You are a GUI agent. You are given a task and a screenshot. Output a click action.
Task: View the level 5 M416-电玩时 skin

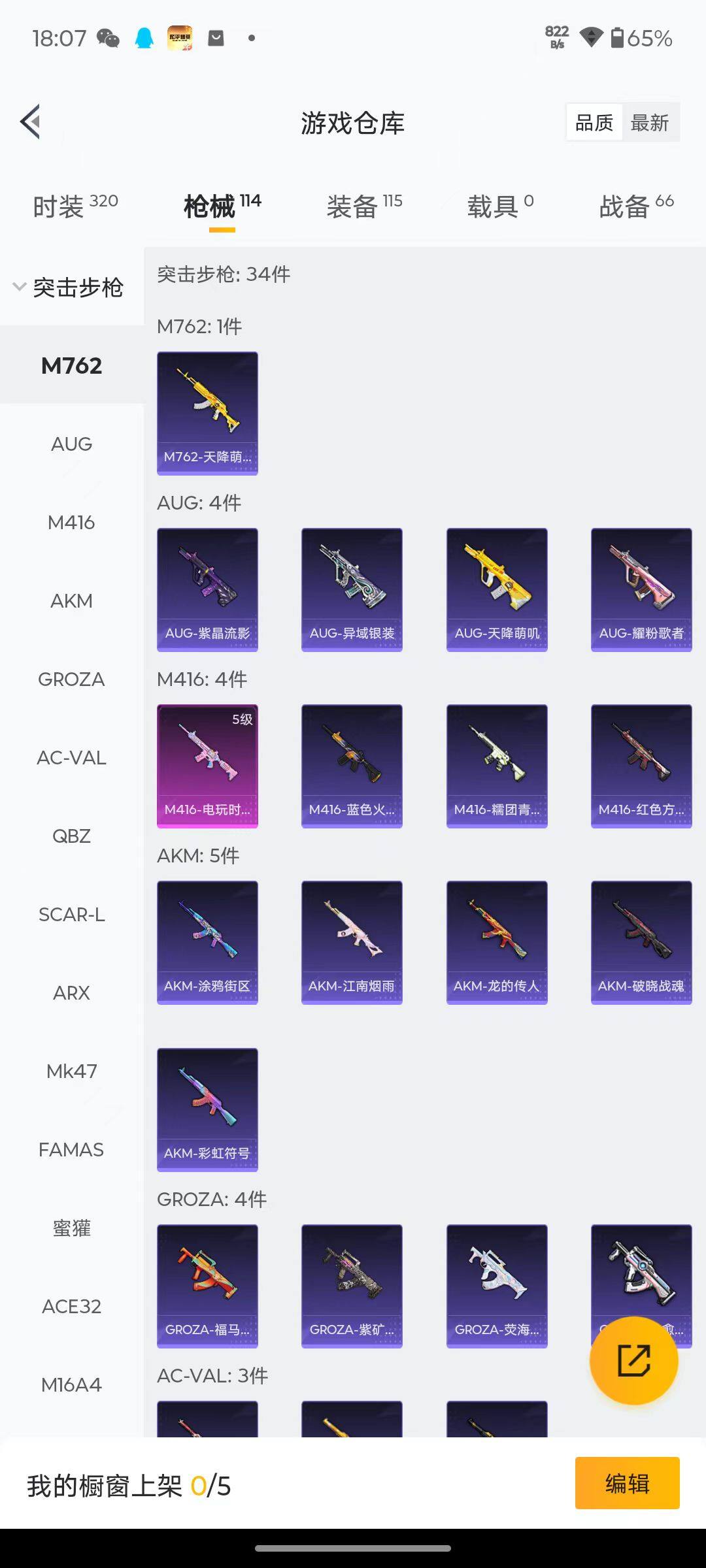207,766
